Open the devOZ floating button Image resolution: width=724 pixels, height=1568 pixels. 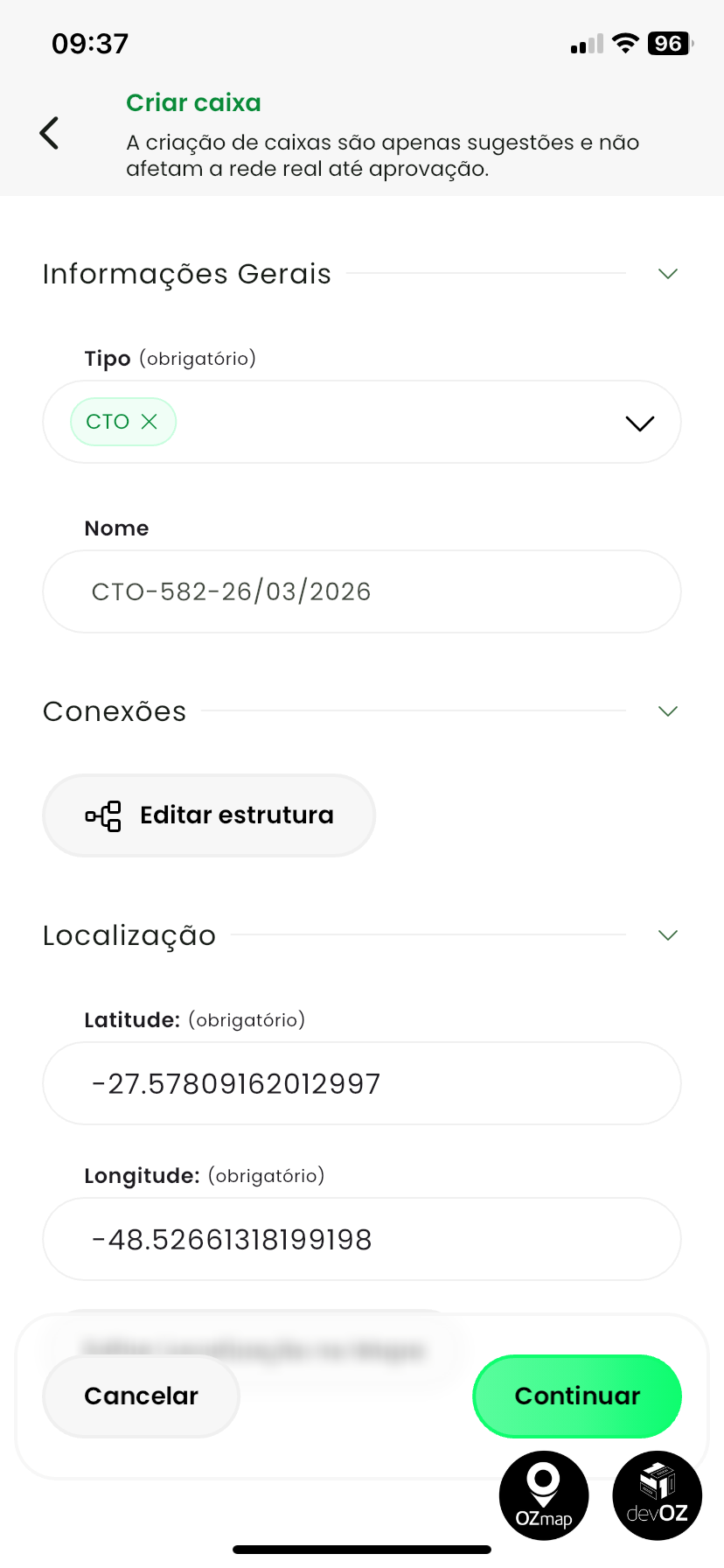[658, 1496]
